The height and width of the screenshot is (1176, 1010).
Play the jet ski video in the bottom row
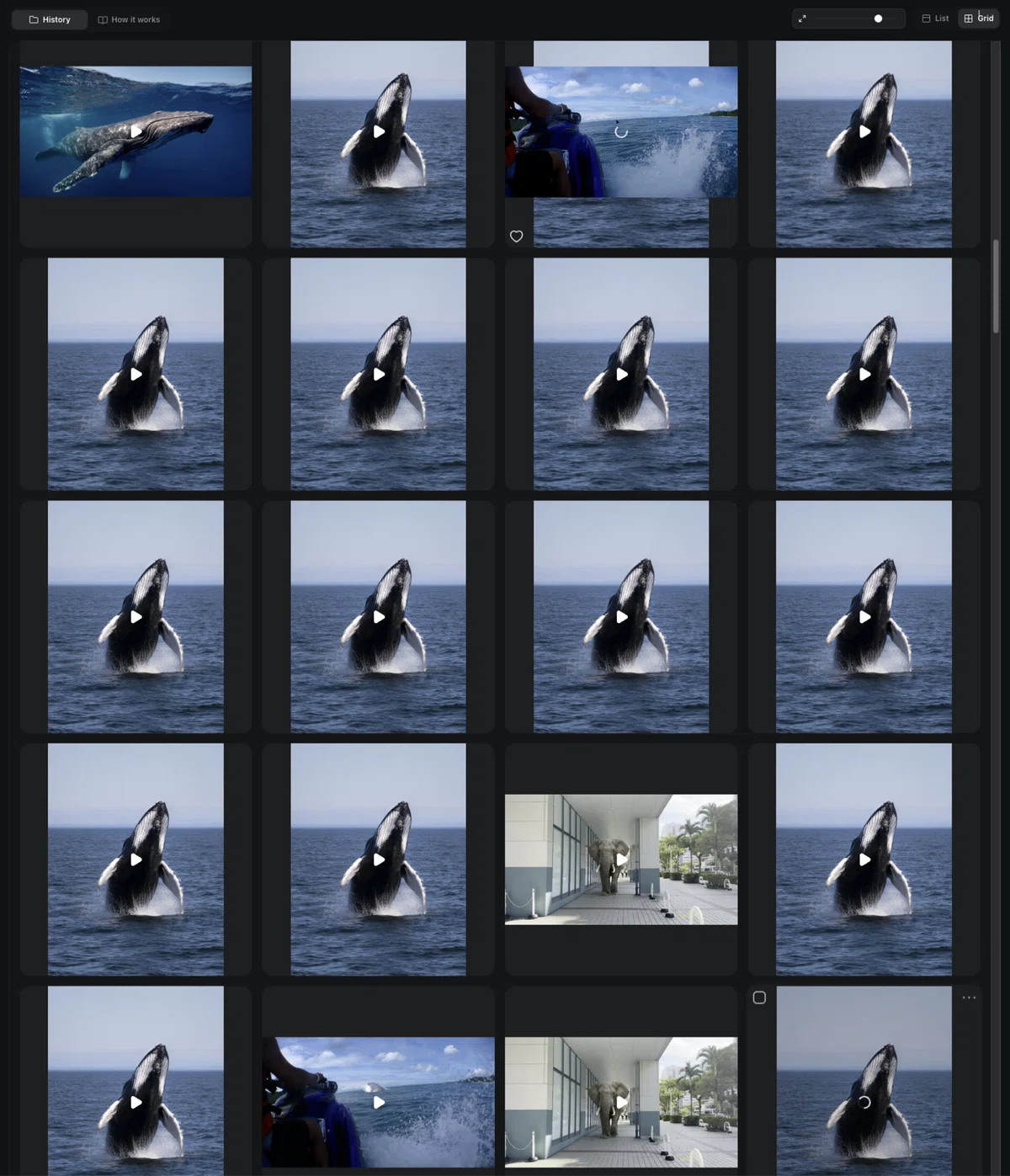[379, 1102]
